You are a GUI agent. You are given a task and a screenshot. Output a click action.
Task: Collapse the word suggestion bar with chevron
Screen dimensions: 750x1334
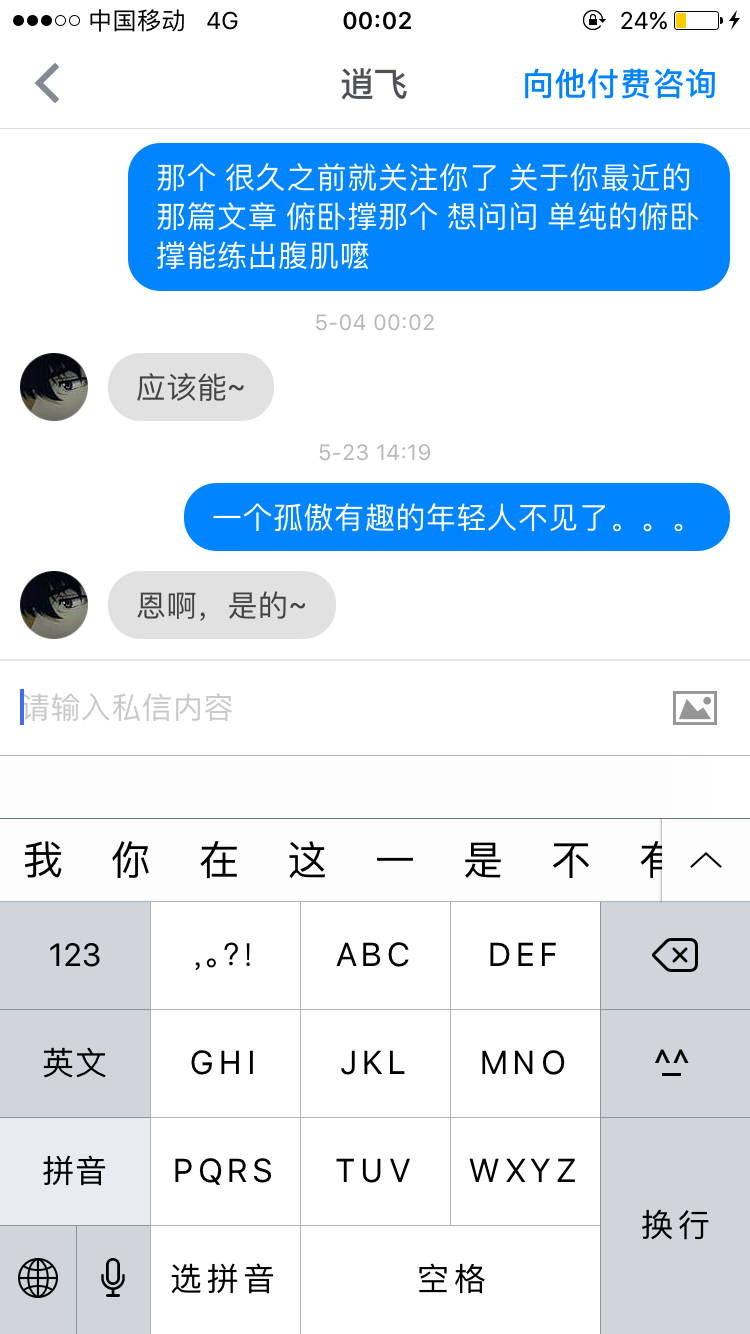point(706,860)
